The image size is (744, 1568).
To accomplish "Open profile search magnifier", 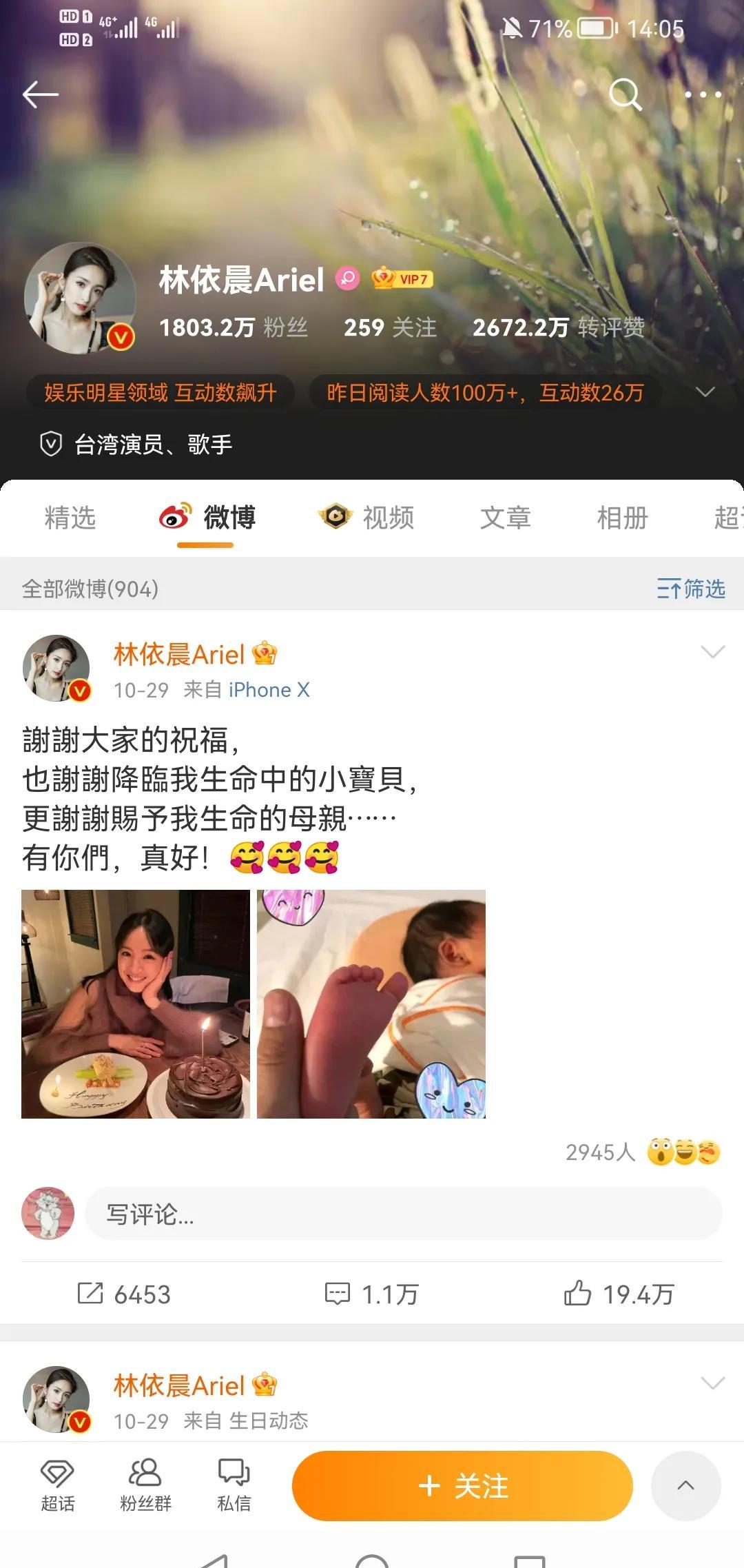I will tap(625, 94).
